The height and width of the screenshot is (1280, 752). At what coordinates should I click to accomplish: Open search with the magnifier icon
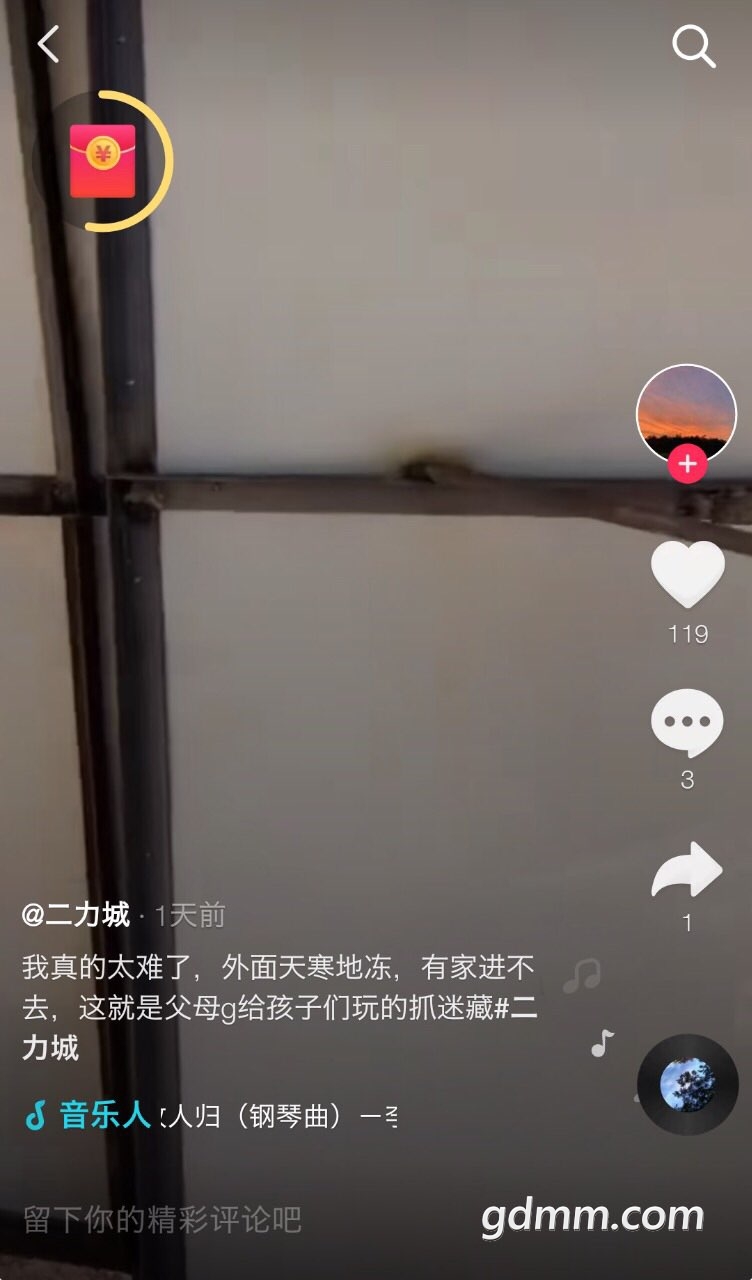693,46
